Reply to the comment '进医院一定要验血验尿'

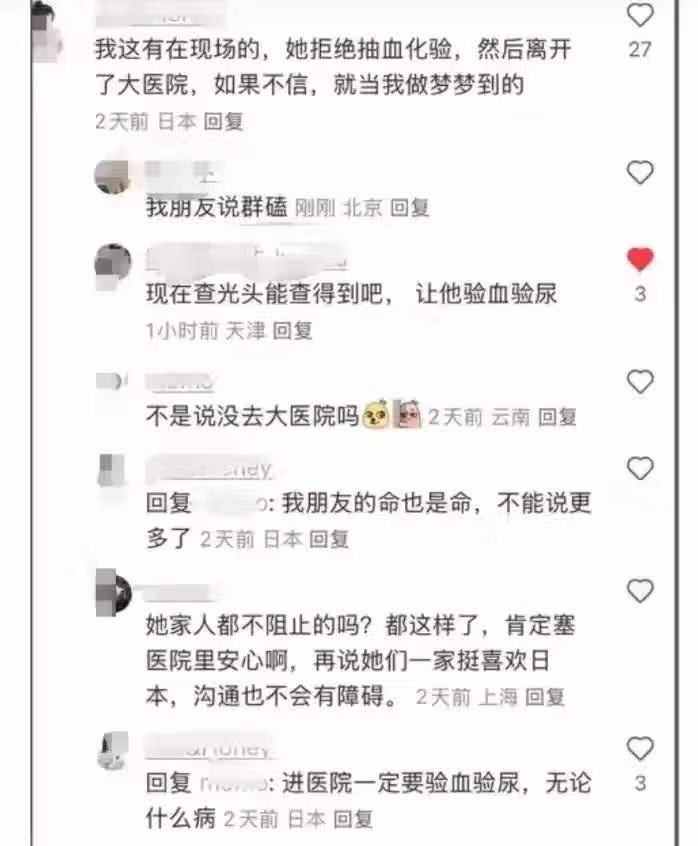pyautogui.click(x=352, y=819)
